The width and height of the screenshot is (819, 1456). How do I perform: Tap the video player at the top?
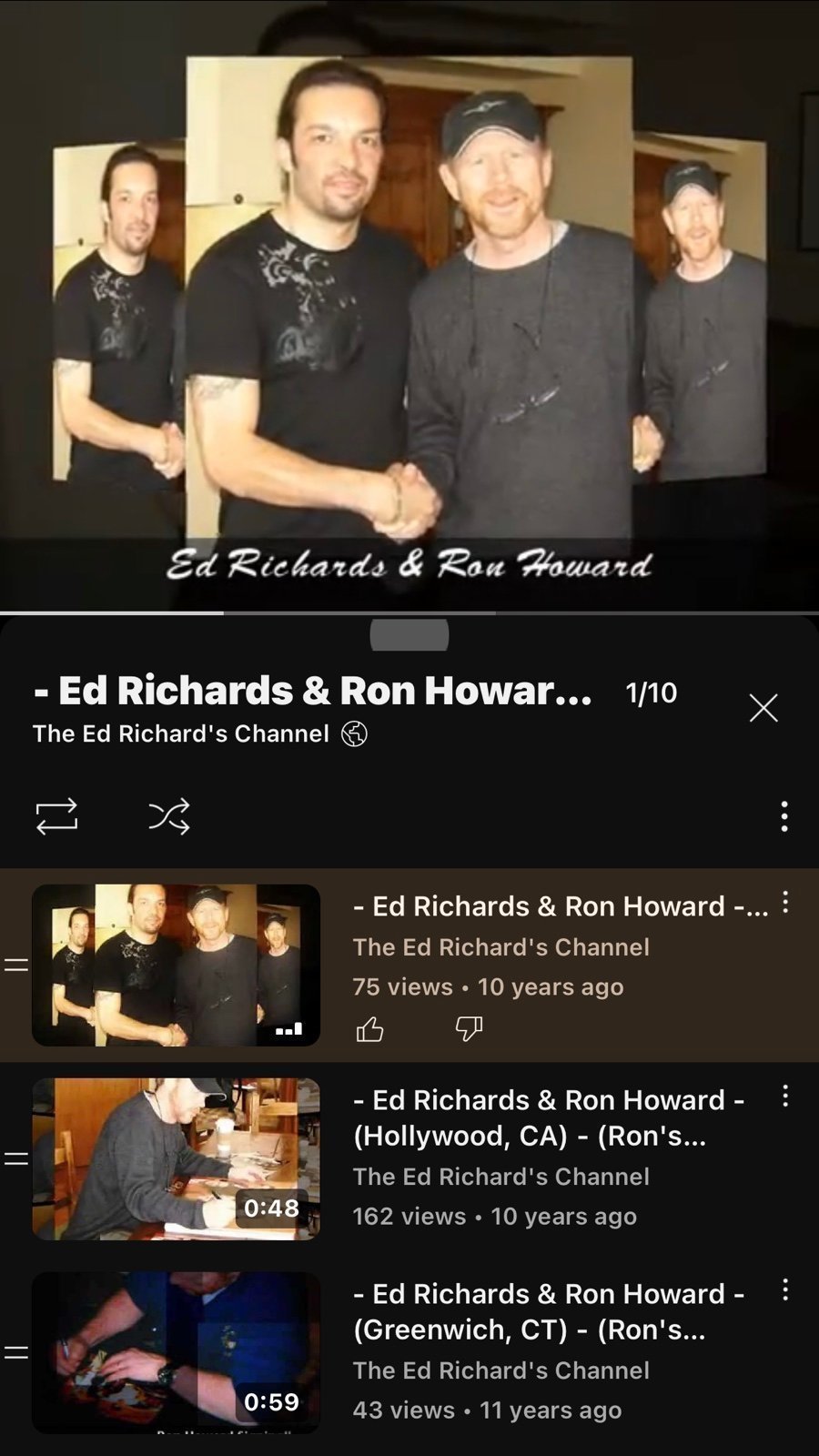409,305
